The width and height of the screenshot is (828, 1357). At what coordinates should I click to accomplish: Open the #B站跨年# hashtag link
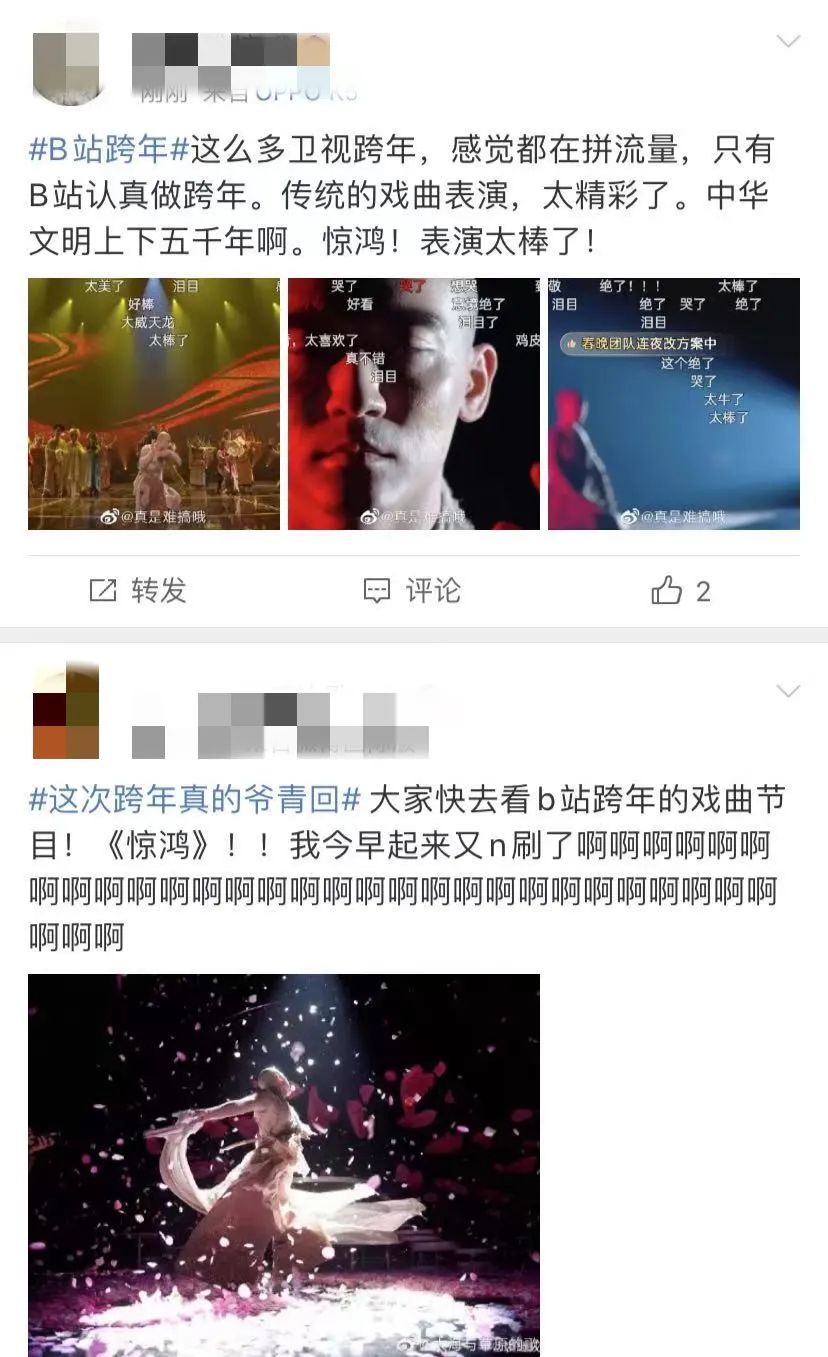[108, 151]
